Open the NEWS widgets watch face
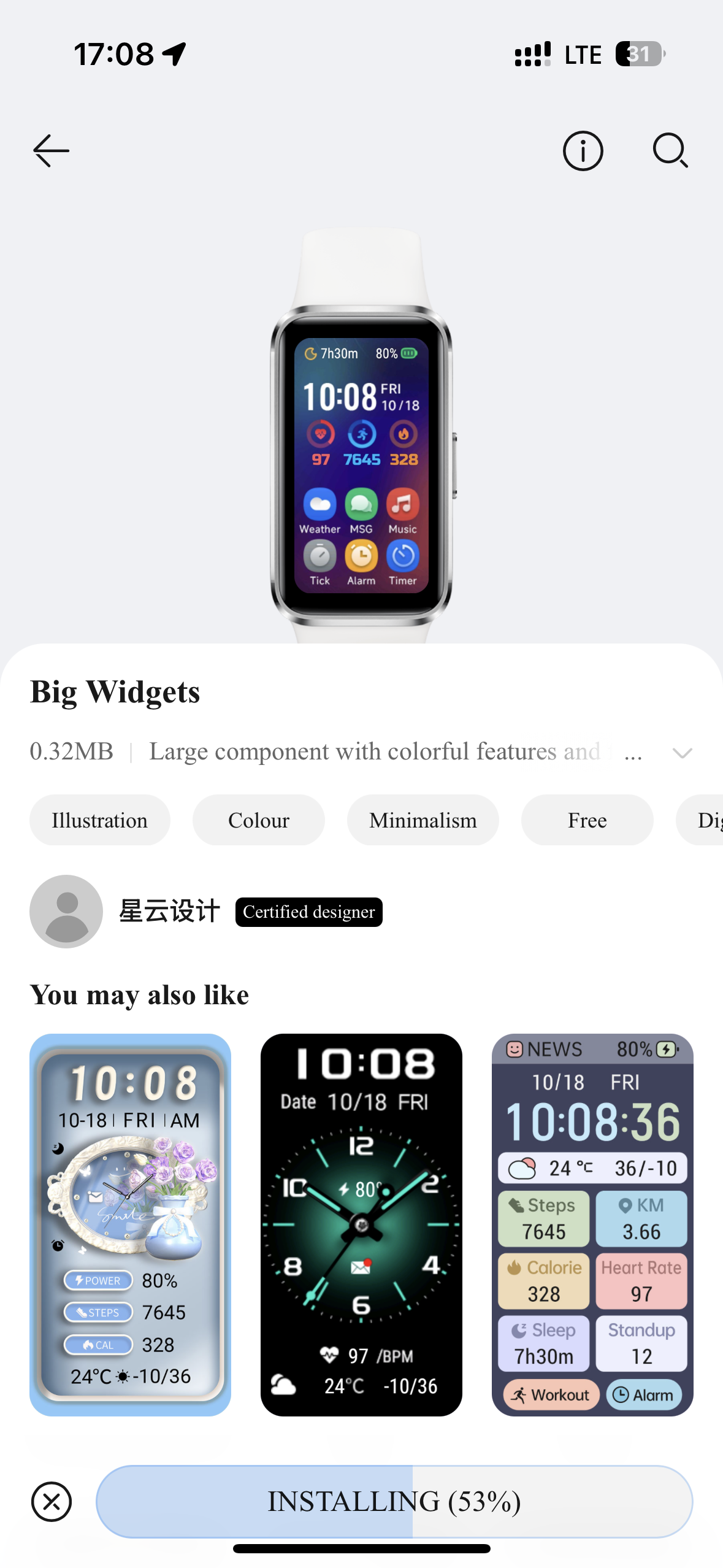This screenshot has height=1568, width=723. [x=592, y=1224]
